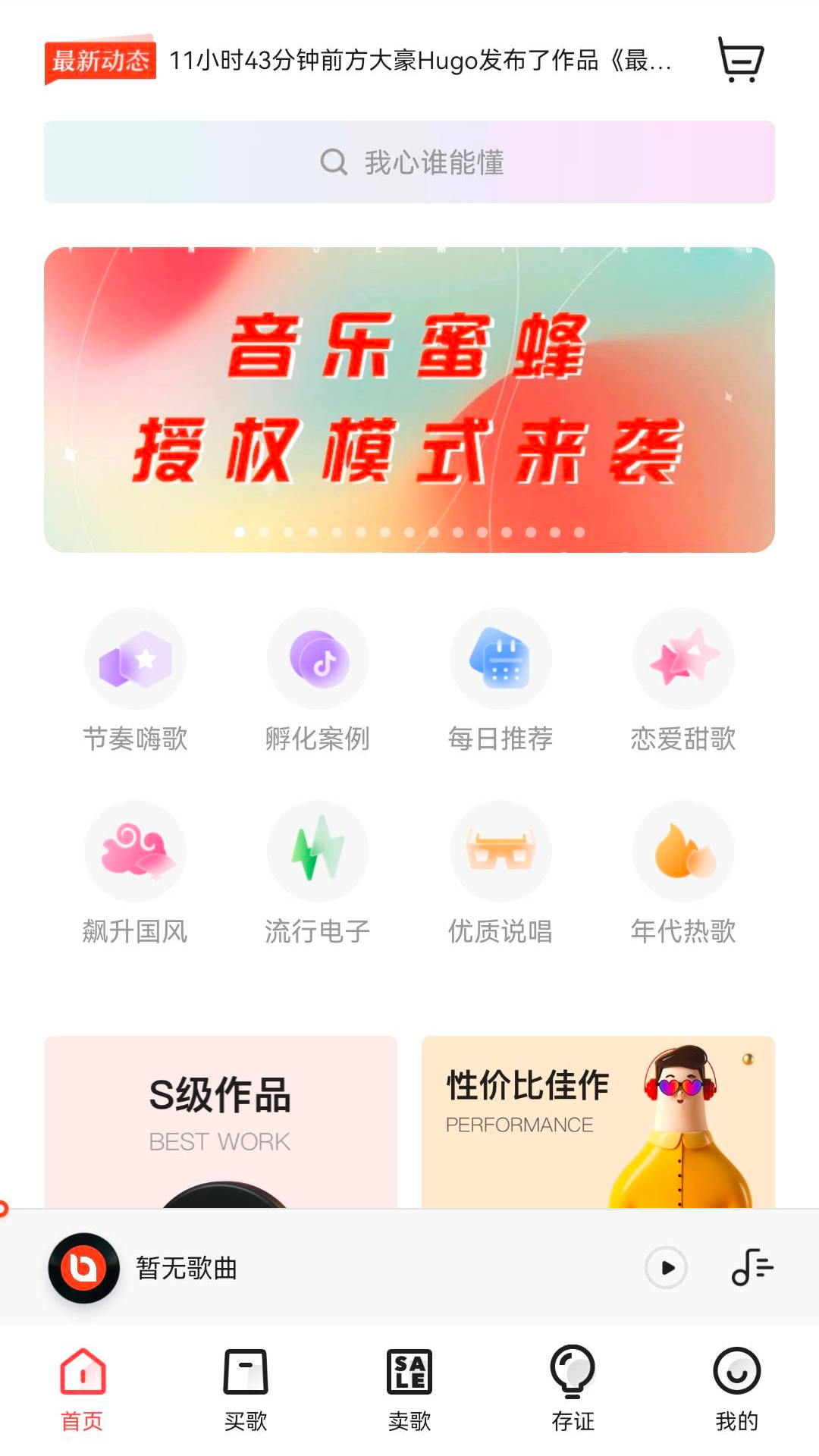Open the 飙升国风 category

[135, 873]
